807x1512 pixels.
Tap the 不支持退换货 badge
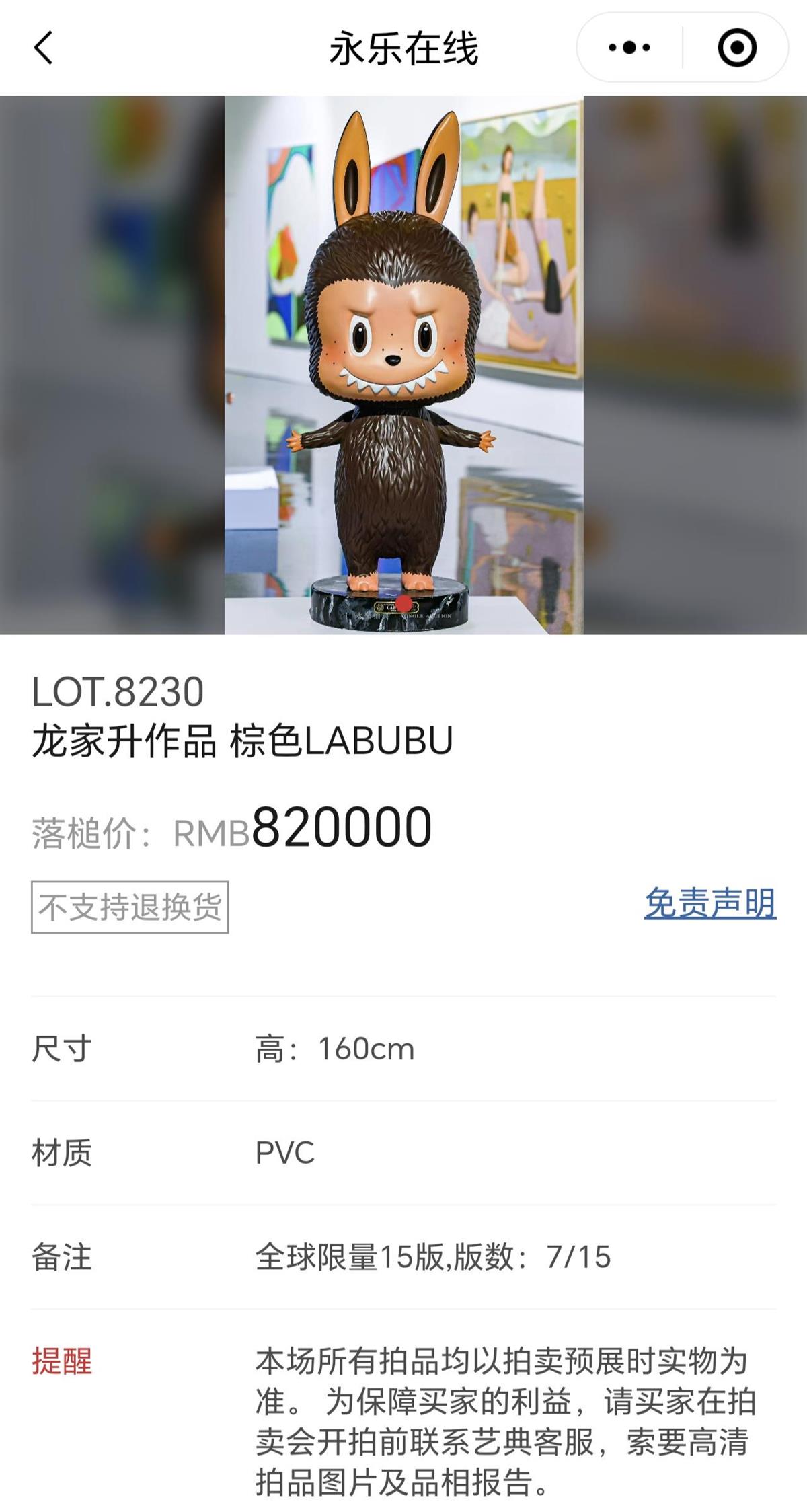click(130, 906)
